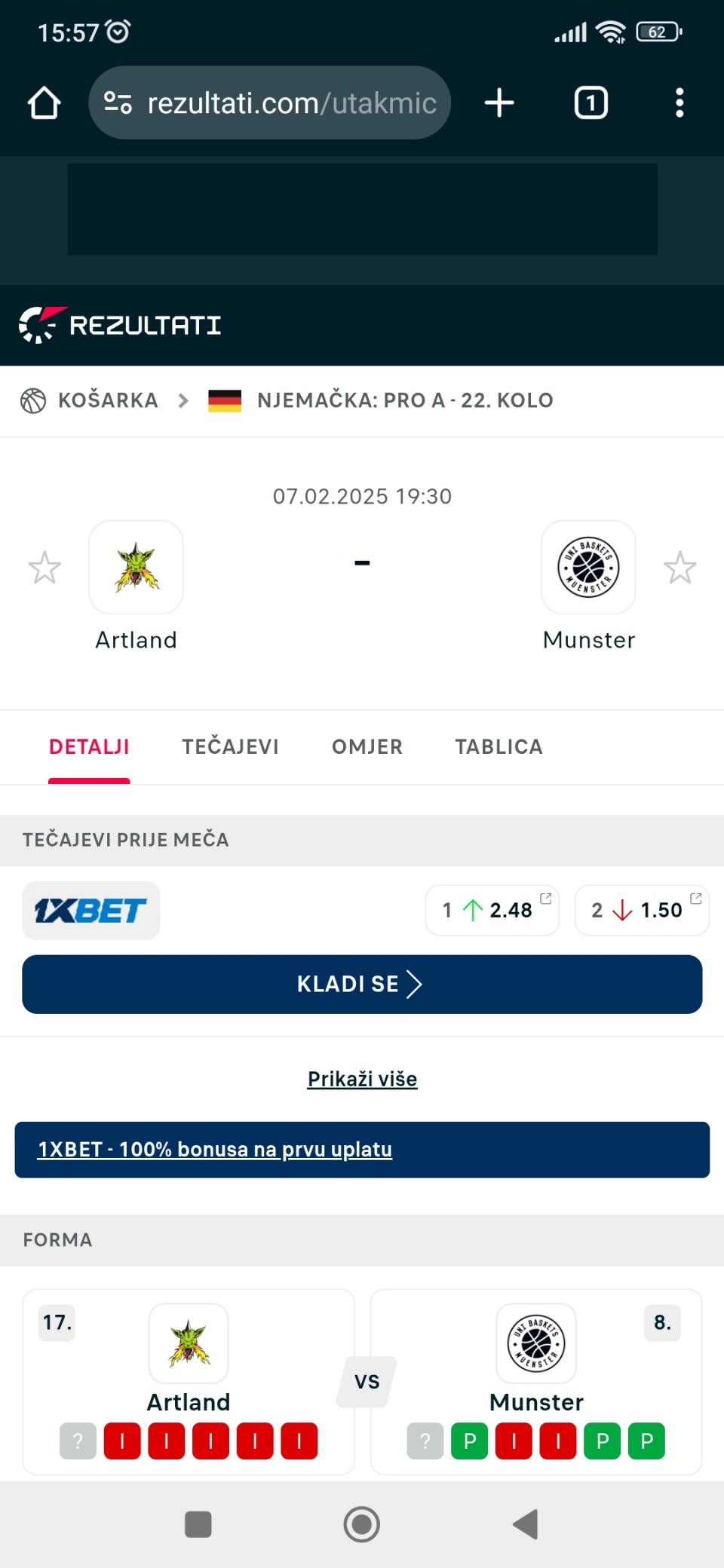Go back with the system back button
The image size is (724, 1568).
(525, 1524)
